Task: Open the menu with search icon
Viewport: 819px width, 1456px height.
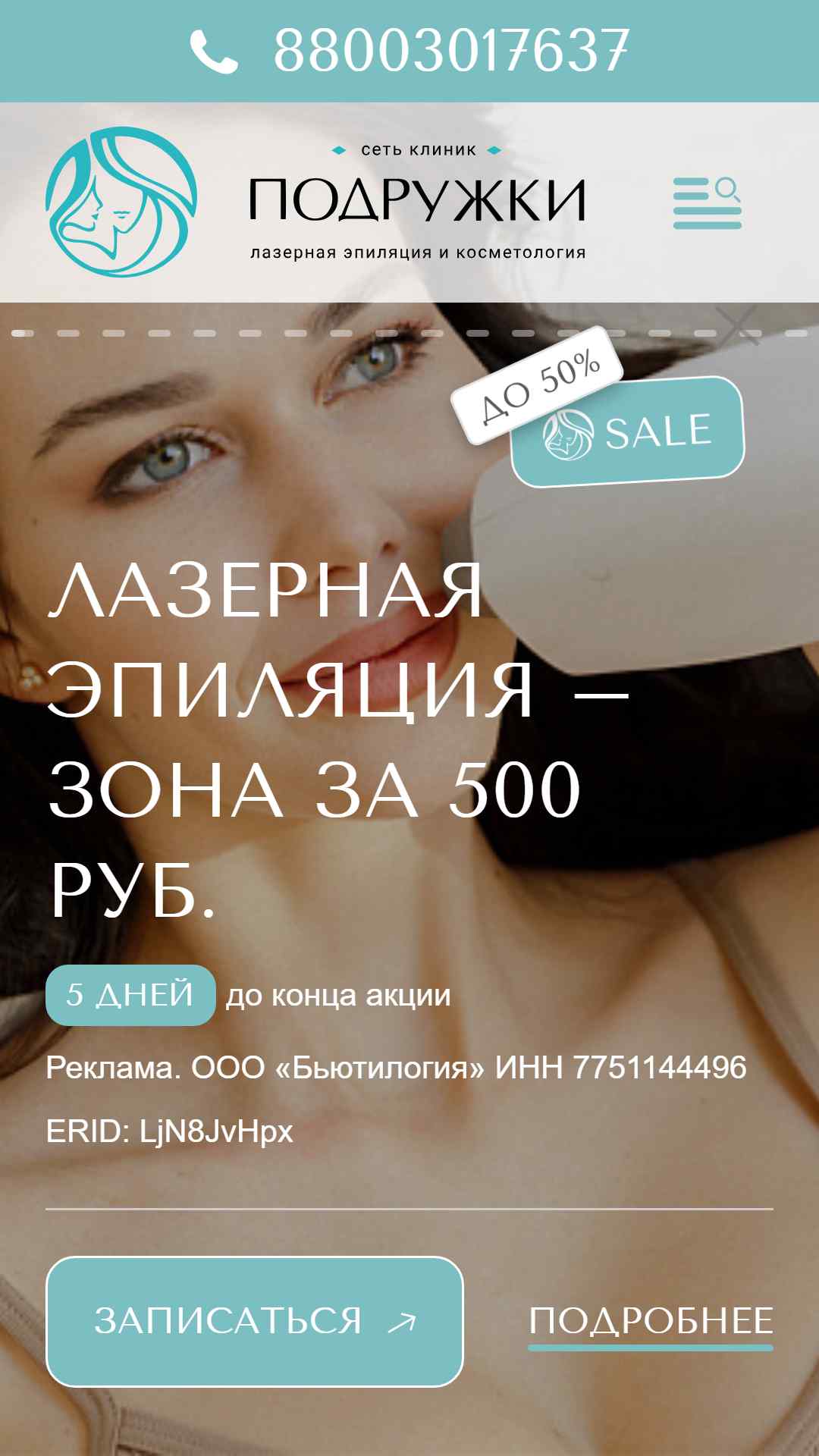Action: (708, 202)
